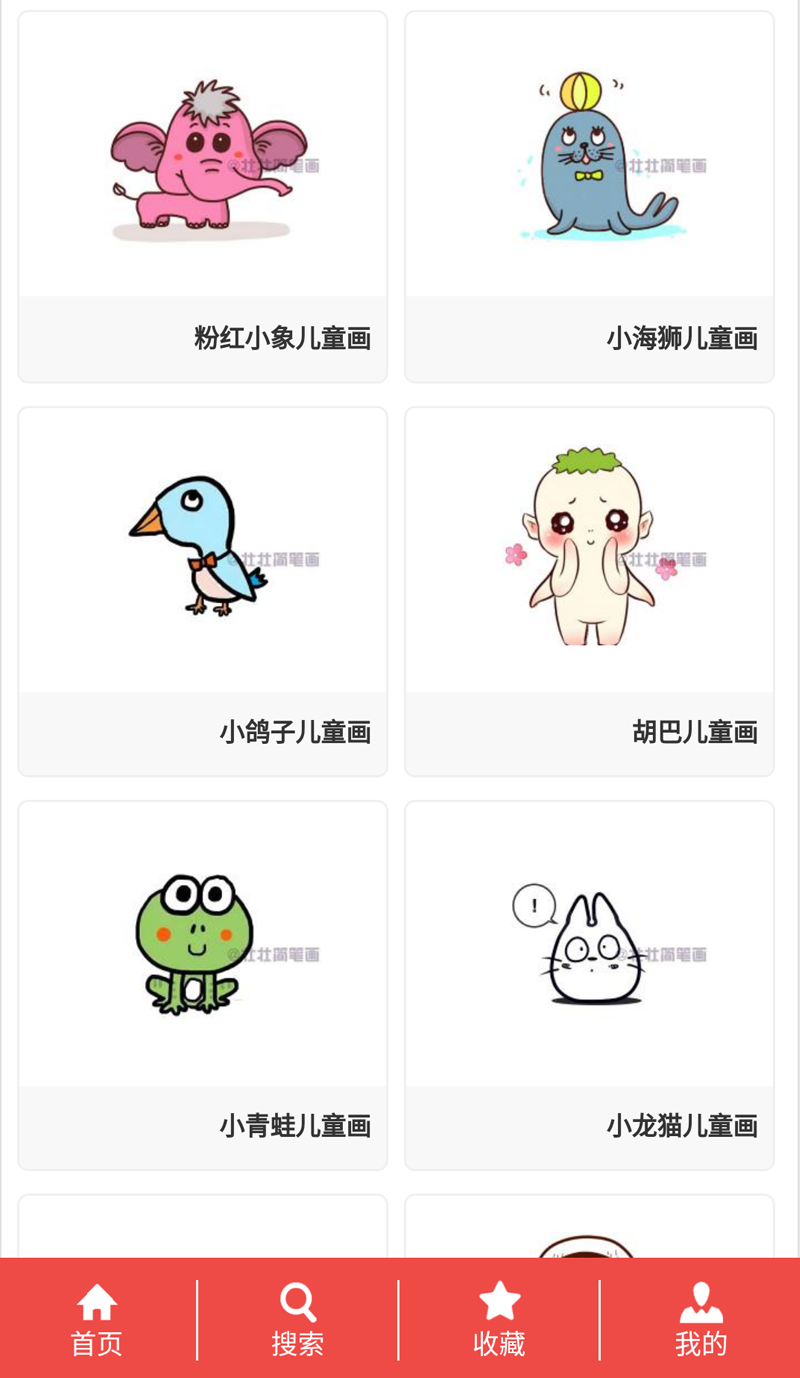This screenshot has width=800, height=1378.
Task: Open the 小龙猫儿童画 Totoro drawing
Action: click(x=588, y=945)
